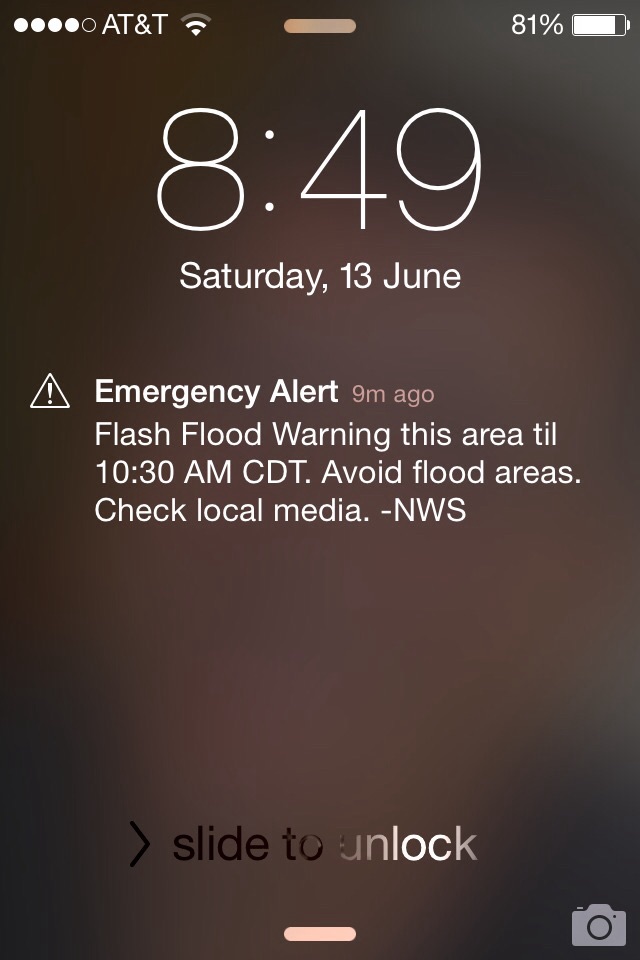Tap the Control Center grabber handle

click(320, 934)
